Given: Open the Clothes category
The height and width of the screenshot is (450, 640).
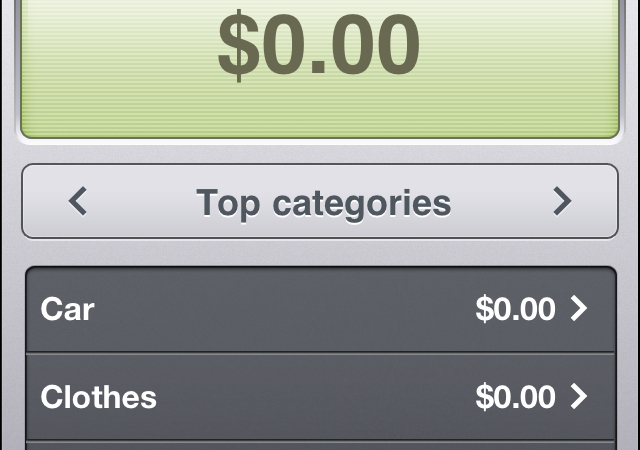Looking at the screenshot, I should click(320, 397).
